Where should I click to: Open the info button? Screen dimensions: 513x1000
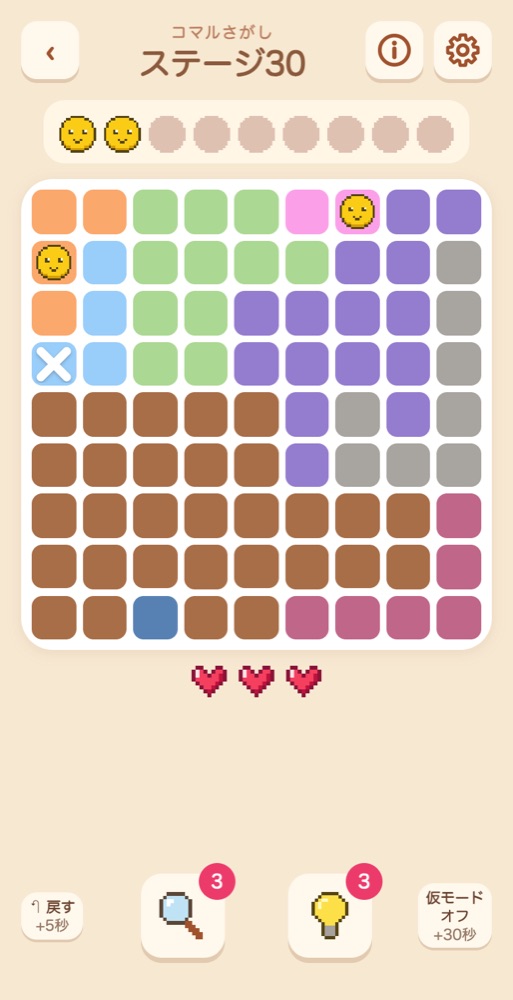click(x=394, y=51)
